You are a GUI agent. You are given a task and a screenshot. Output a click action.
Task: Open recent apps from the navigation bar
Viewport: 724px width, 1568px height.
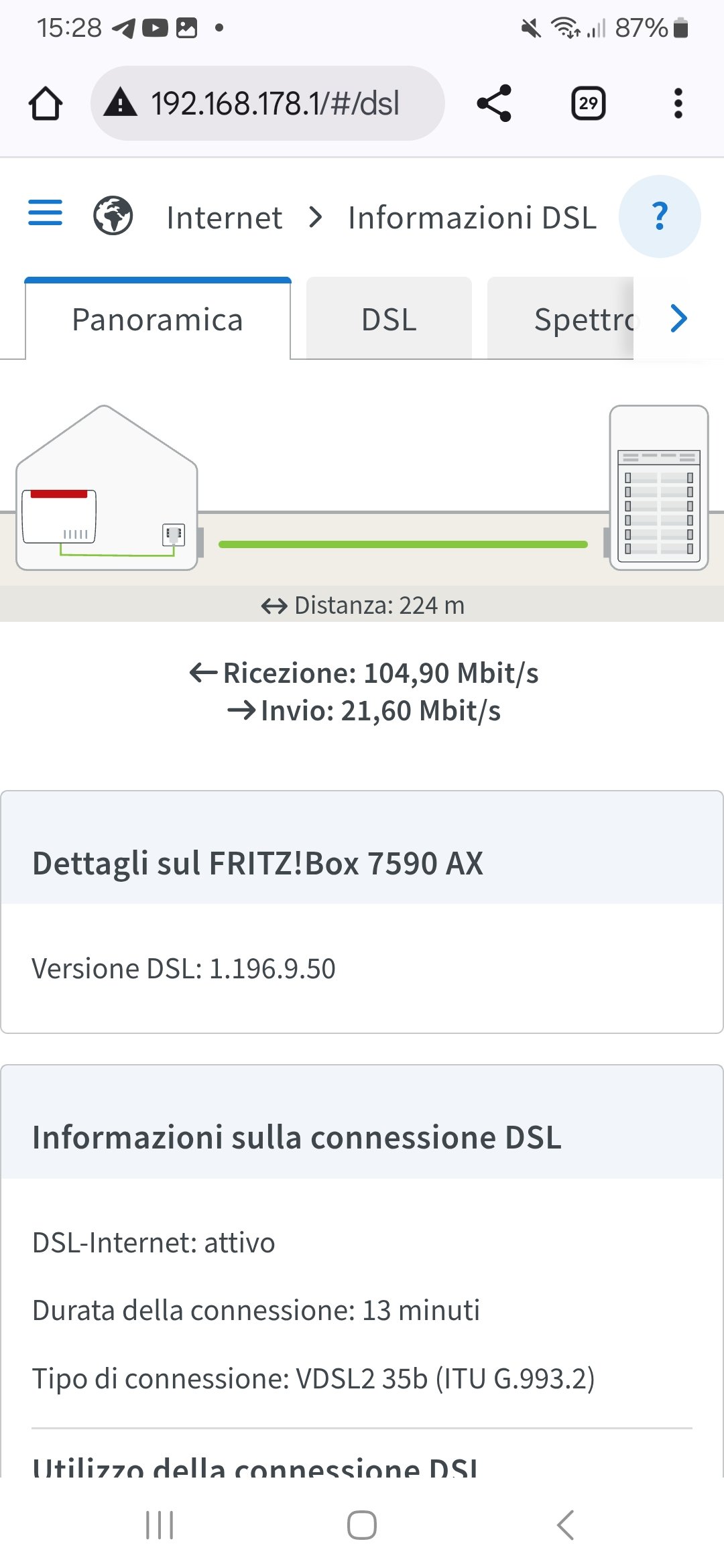click(160, 1525)
